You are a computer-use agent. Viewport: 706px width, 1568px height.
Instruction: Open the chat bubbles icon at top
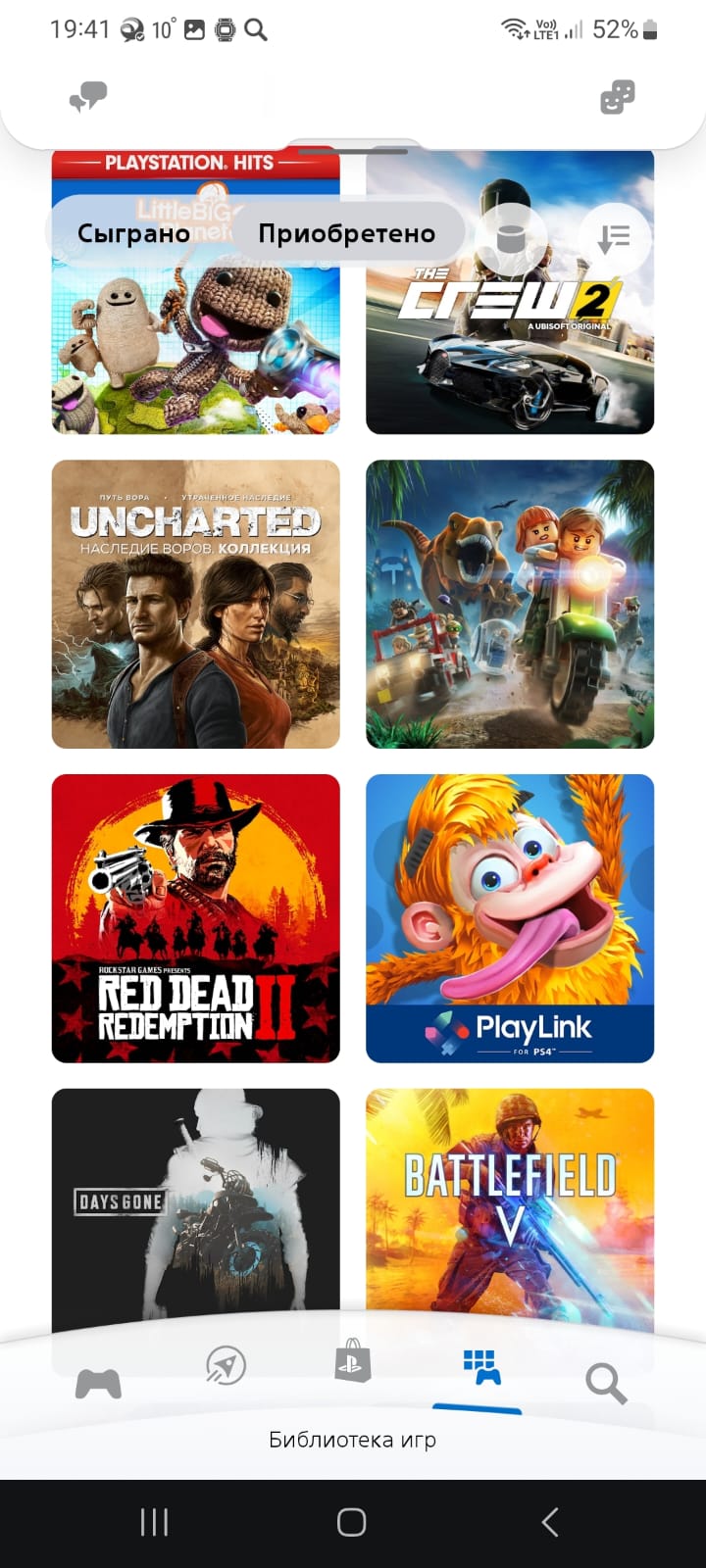(88, 97)
